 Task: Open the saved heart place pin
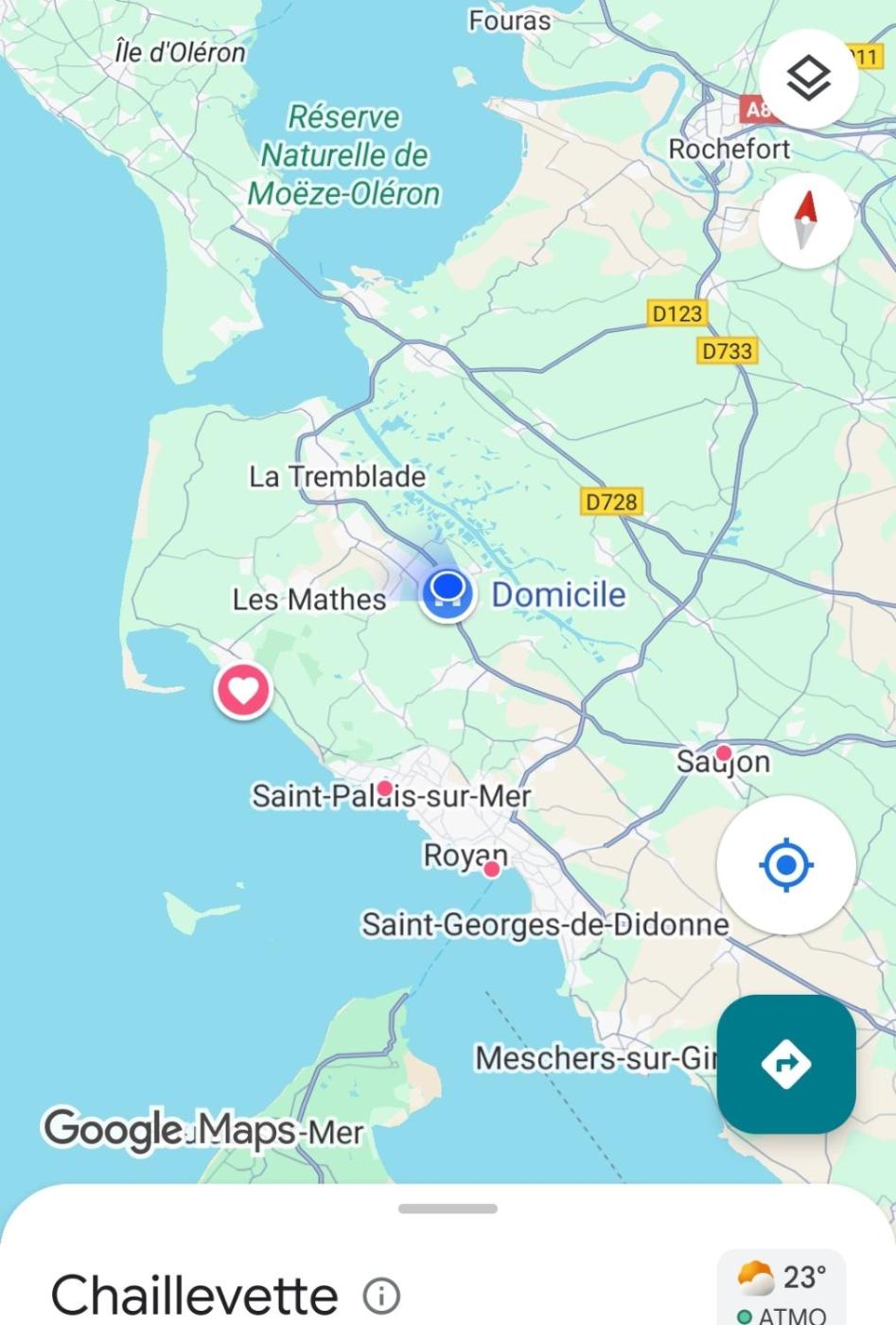pyautogui.click(x=244, y=690)
